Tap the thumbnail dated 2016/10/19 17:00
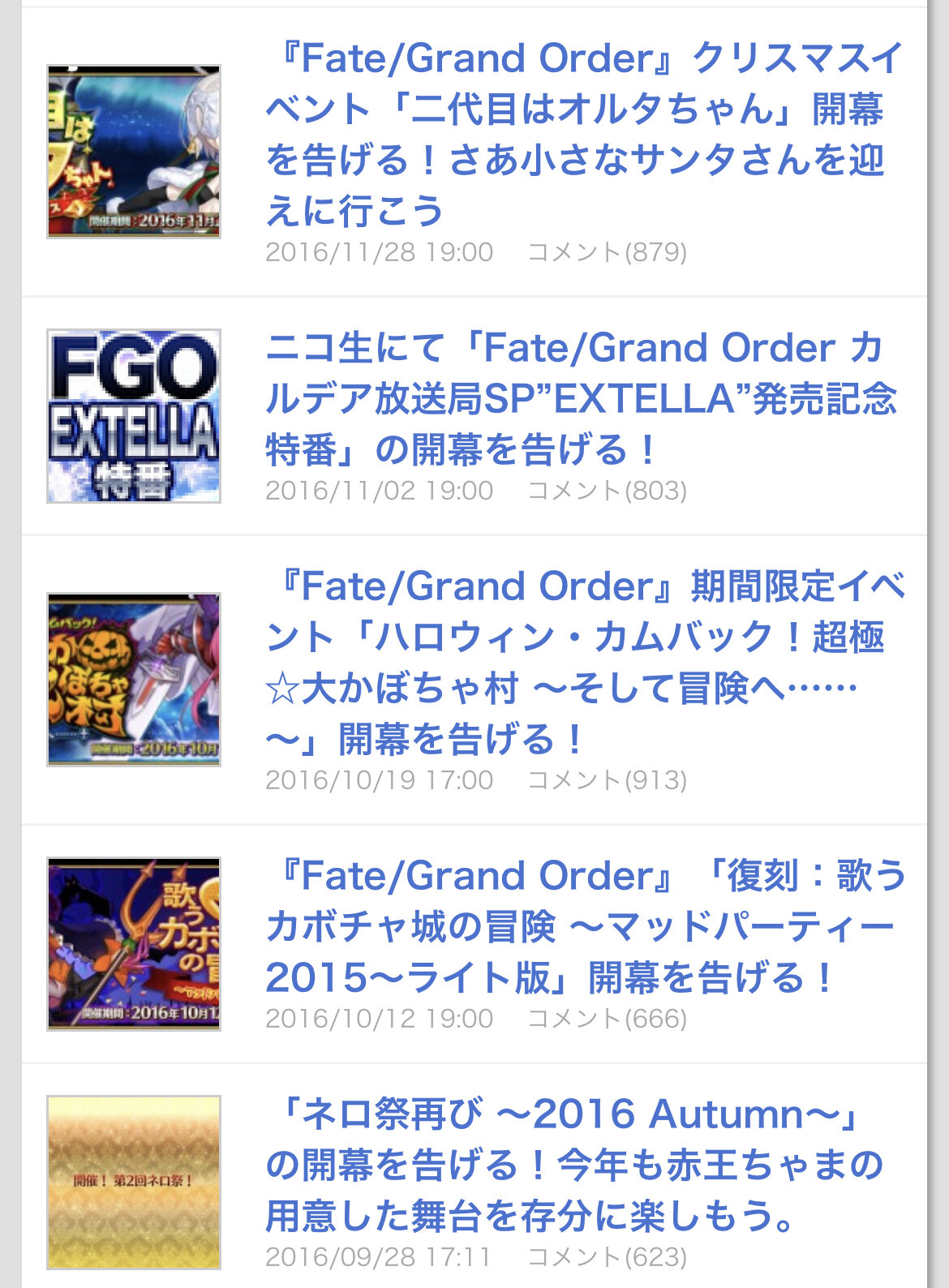 pos(134,680)
